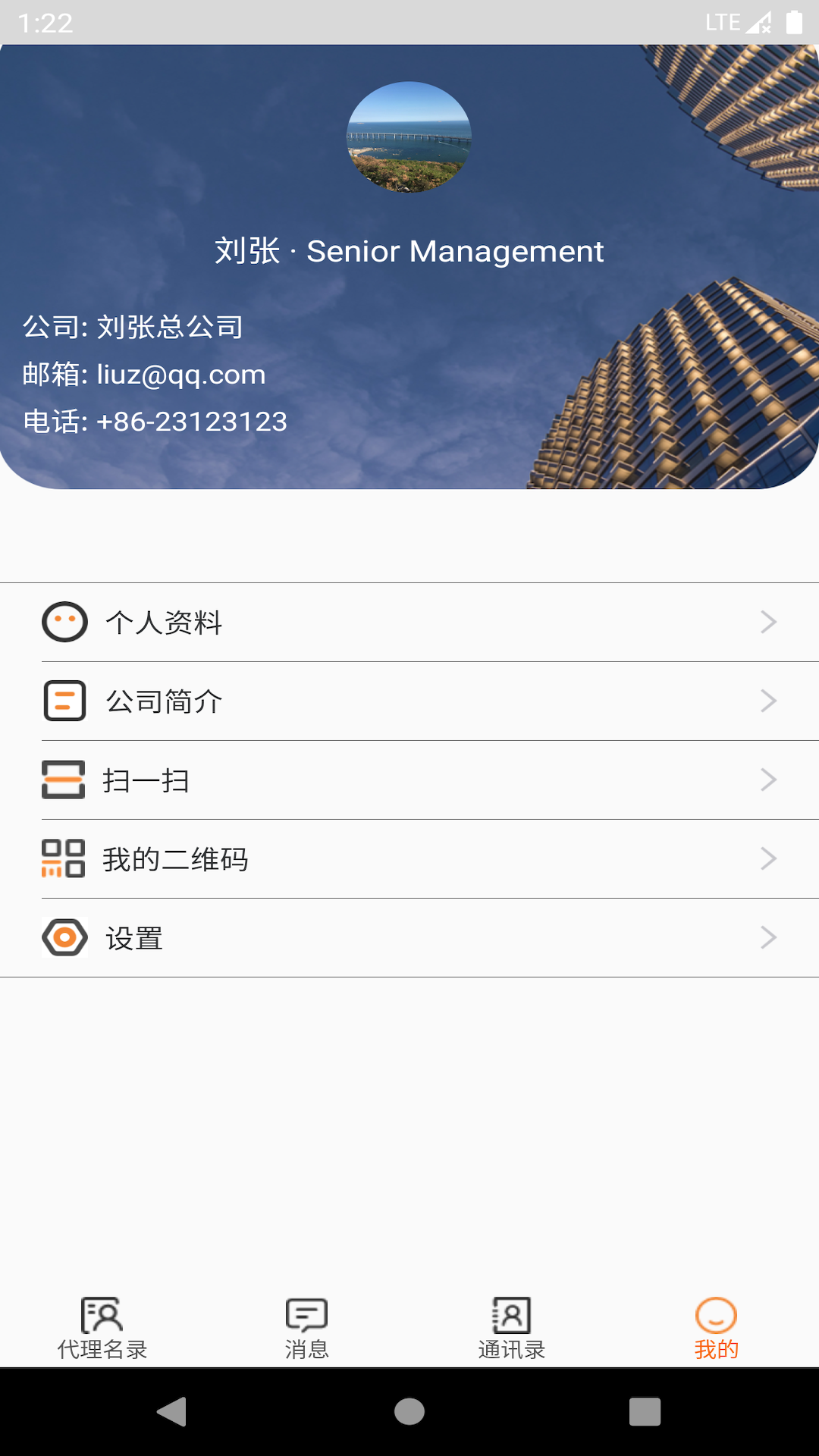This screenshot has width=819, height=1456.
Task: Expand the 个人资料 row chevron
Action: (x=769, y=623)
